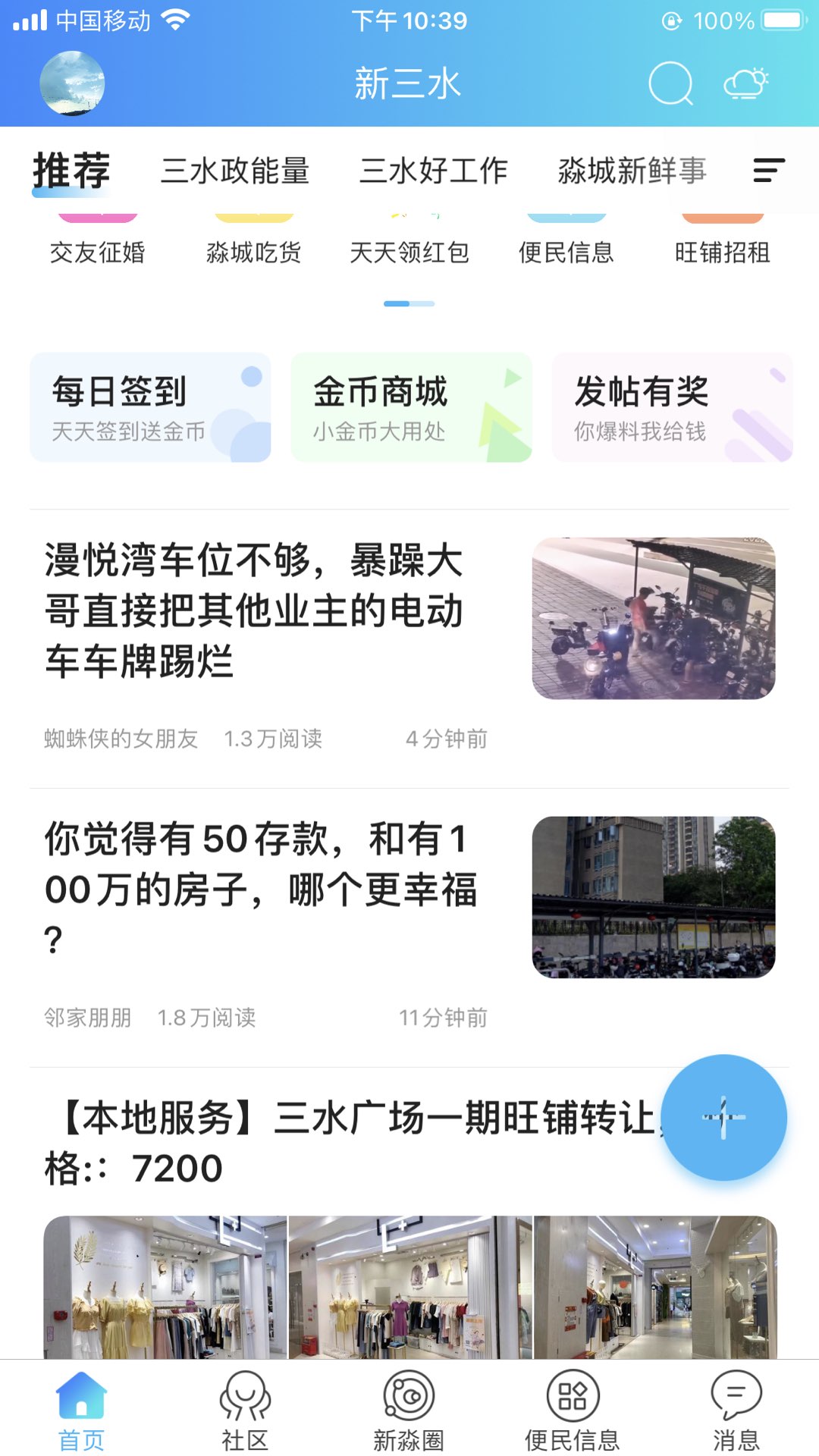Viewport: 819px width, 1456px height.
Task: Switch to 三水政能量 tab
Action: pos(235,171)
